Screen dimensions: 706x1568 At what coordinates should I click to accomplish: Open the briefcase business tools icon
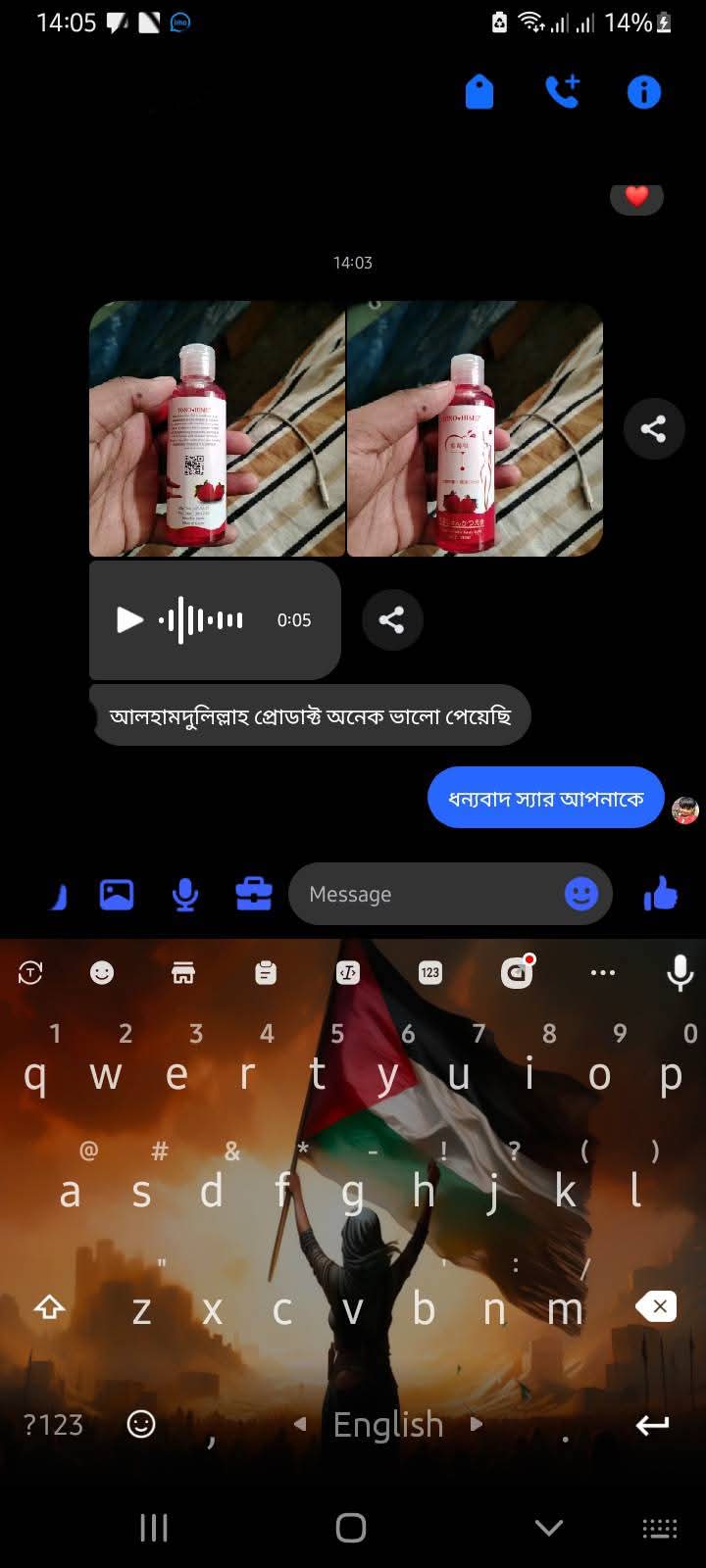pyautogui.click(x=253, y=894)
